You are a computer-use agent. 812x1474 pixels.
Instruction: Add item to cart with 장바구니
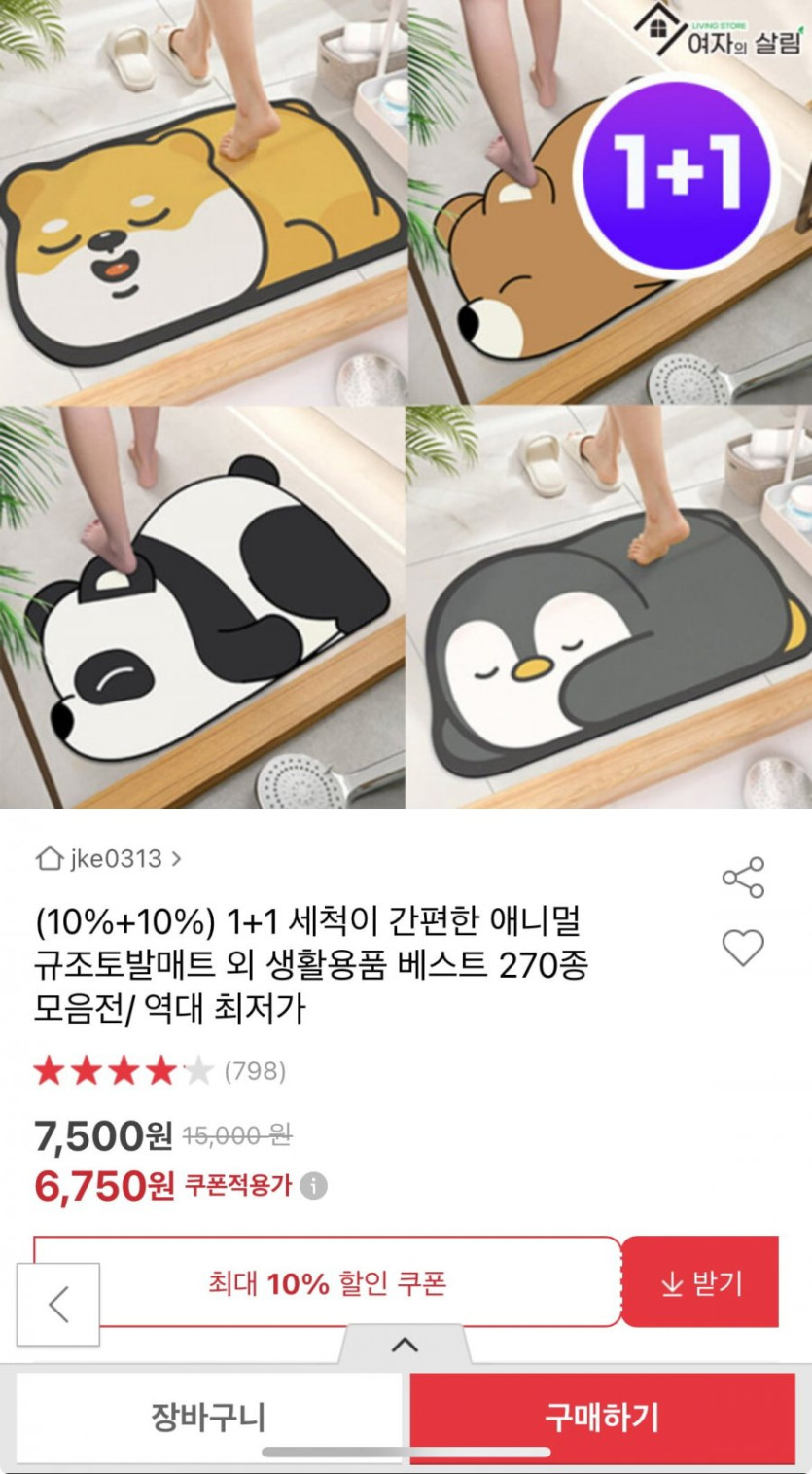pos(208,1418)
